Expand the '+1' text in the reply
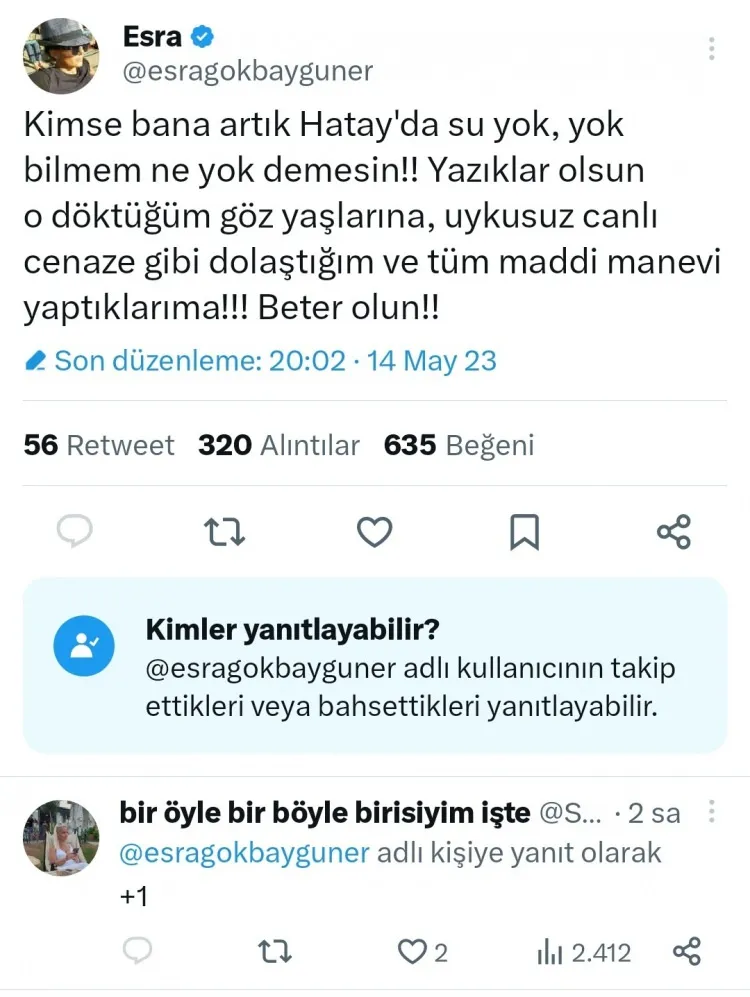Screen dimensions: 750x997 [x=135, y=896]
